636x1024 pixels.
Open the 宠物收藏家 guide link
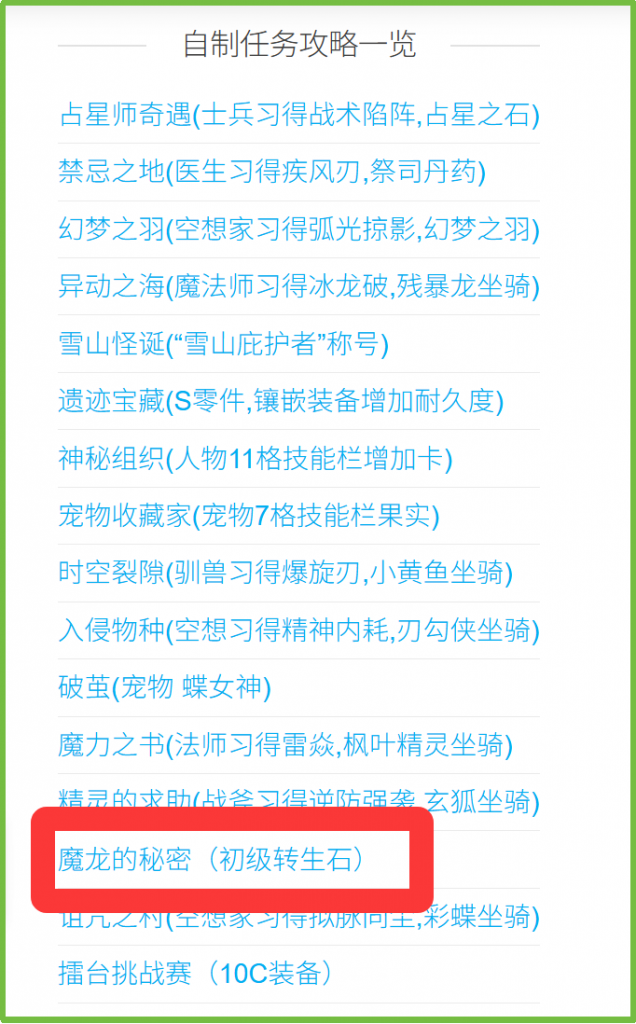[x=249, y=516]
